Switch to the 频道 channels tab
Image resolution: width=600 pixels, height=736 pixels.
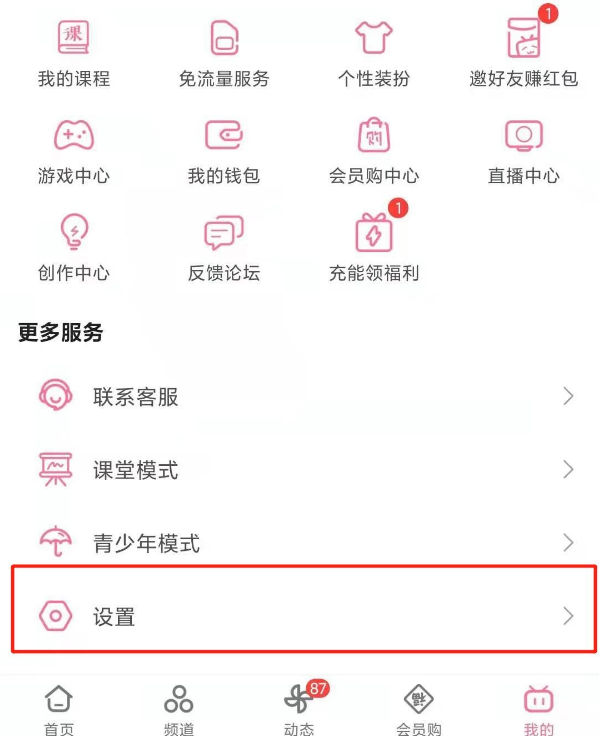pos(179,709)
